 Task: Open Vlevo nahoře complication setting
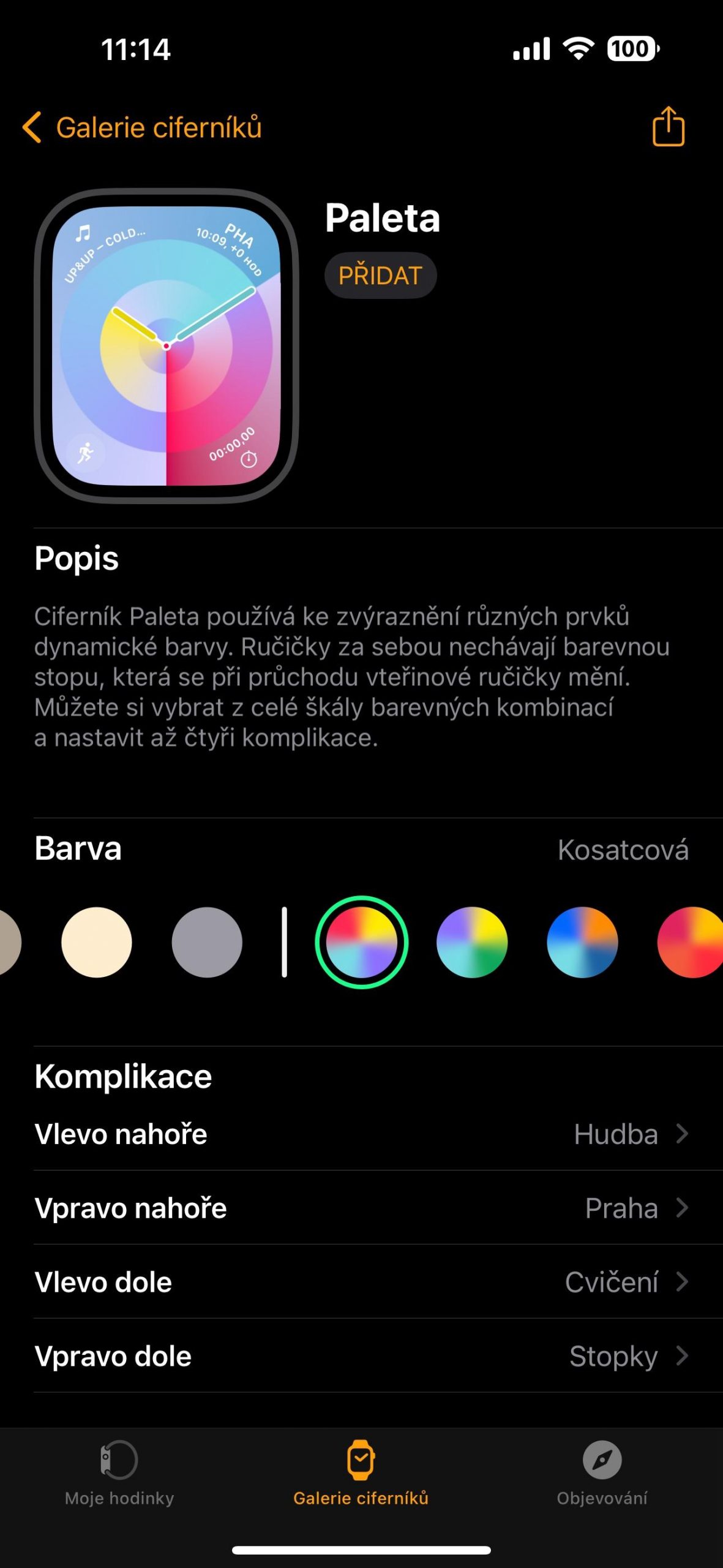point(361,1134)
